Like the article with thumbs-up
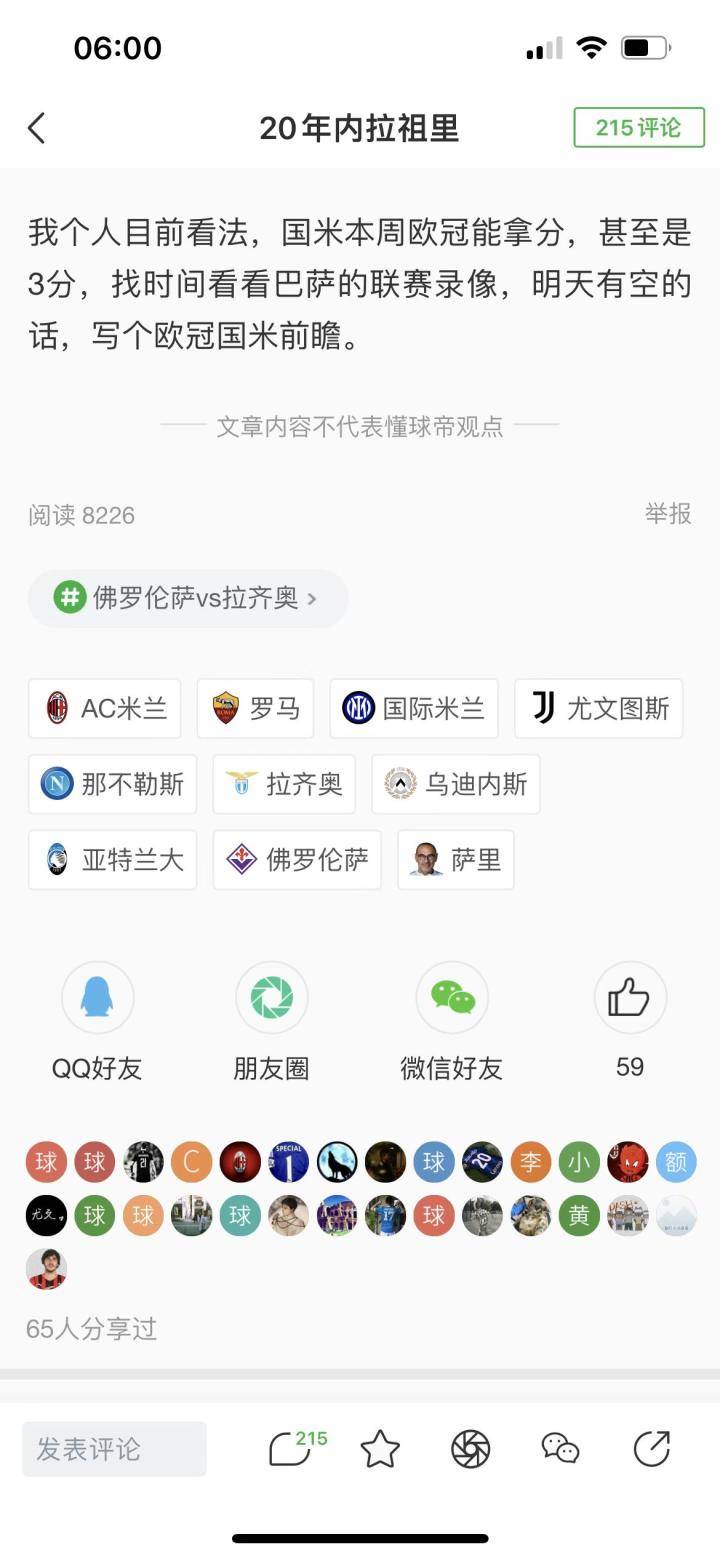 click(x=630, y=998)
